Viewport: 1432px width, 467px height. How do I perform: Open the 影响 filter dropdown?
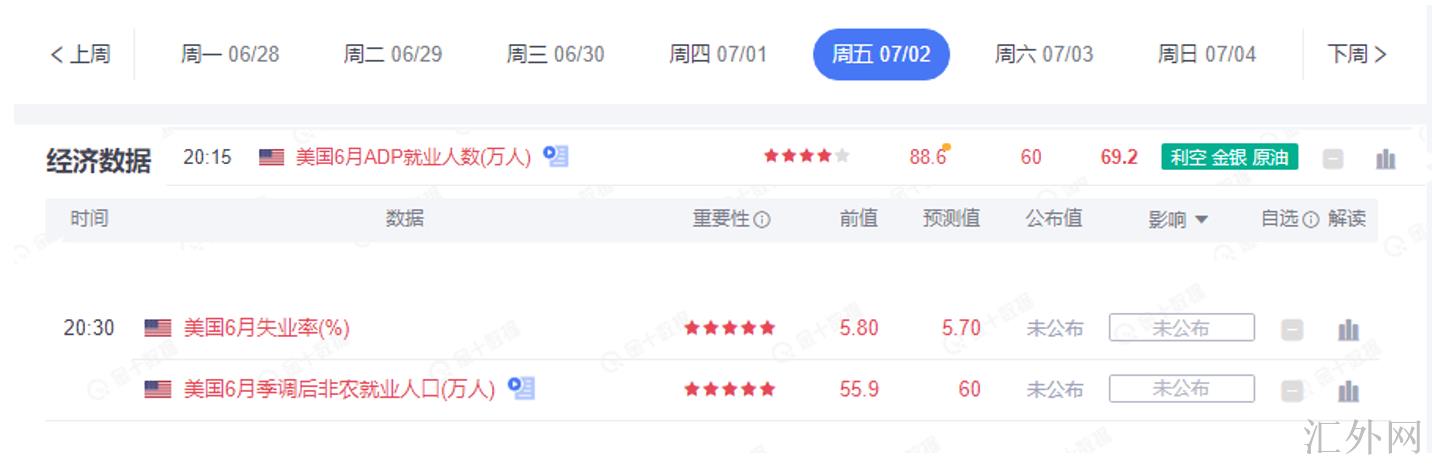pyautogui.click(x=1178, y=219)
